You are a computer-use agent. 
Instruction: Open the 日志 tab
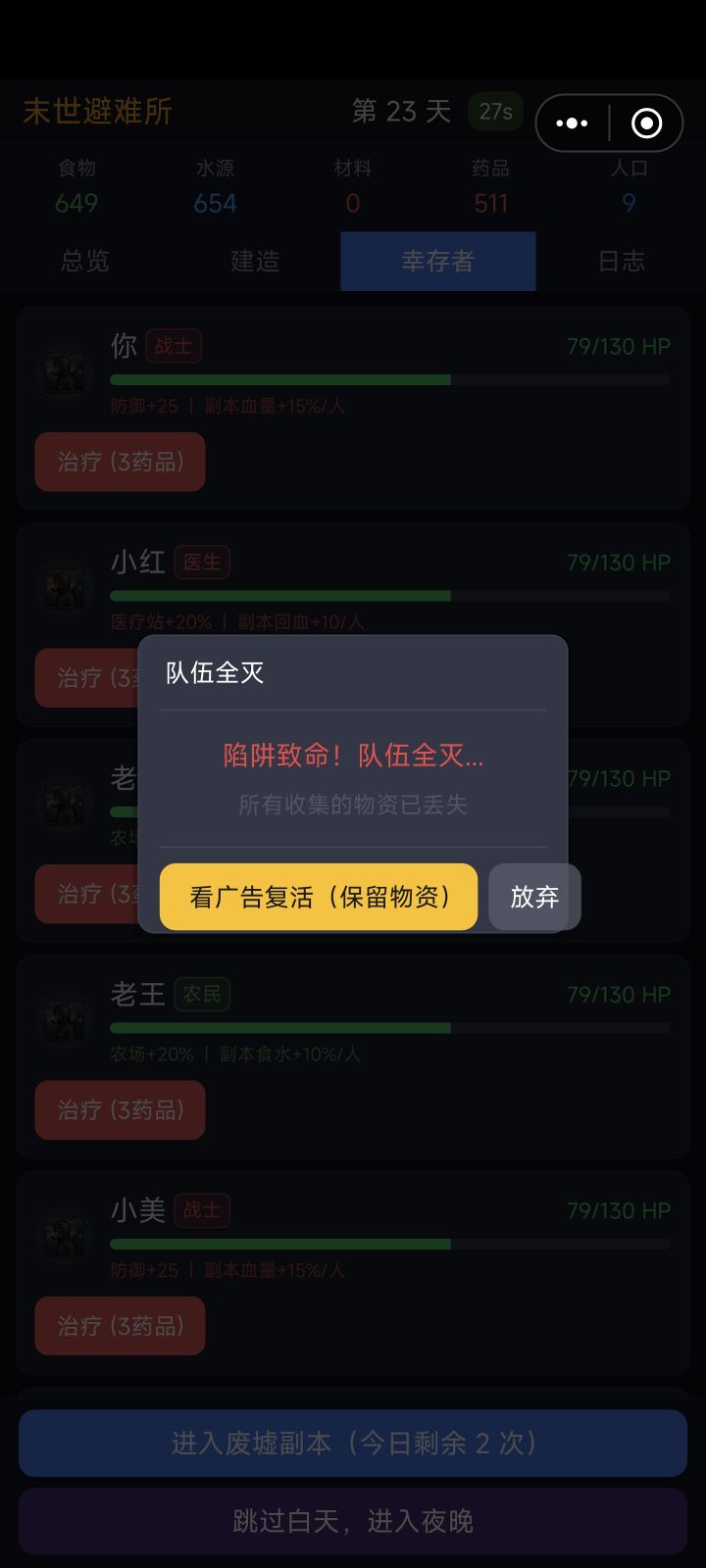point(621,262)
